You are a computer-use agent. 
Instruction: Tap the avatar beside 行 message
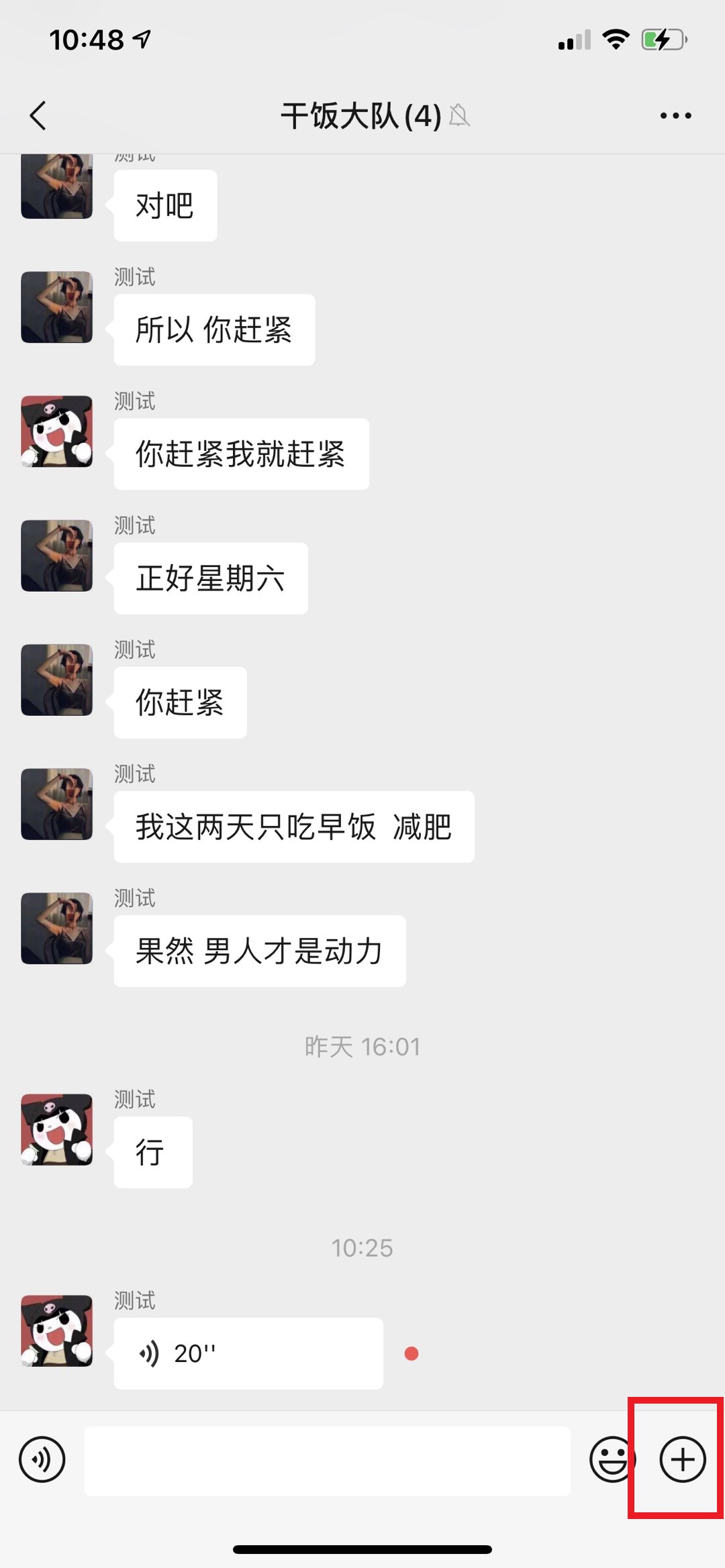point(57,1129)
